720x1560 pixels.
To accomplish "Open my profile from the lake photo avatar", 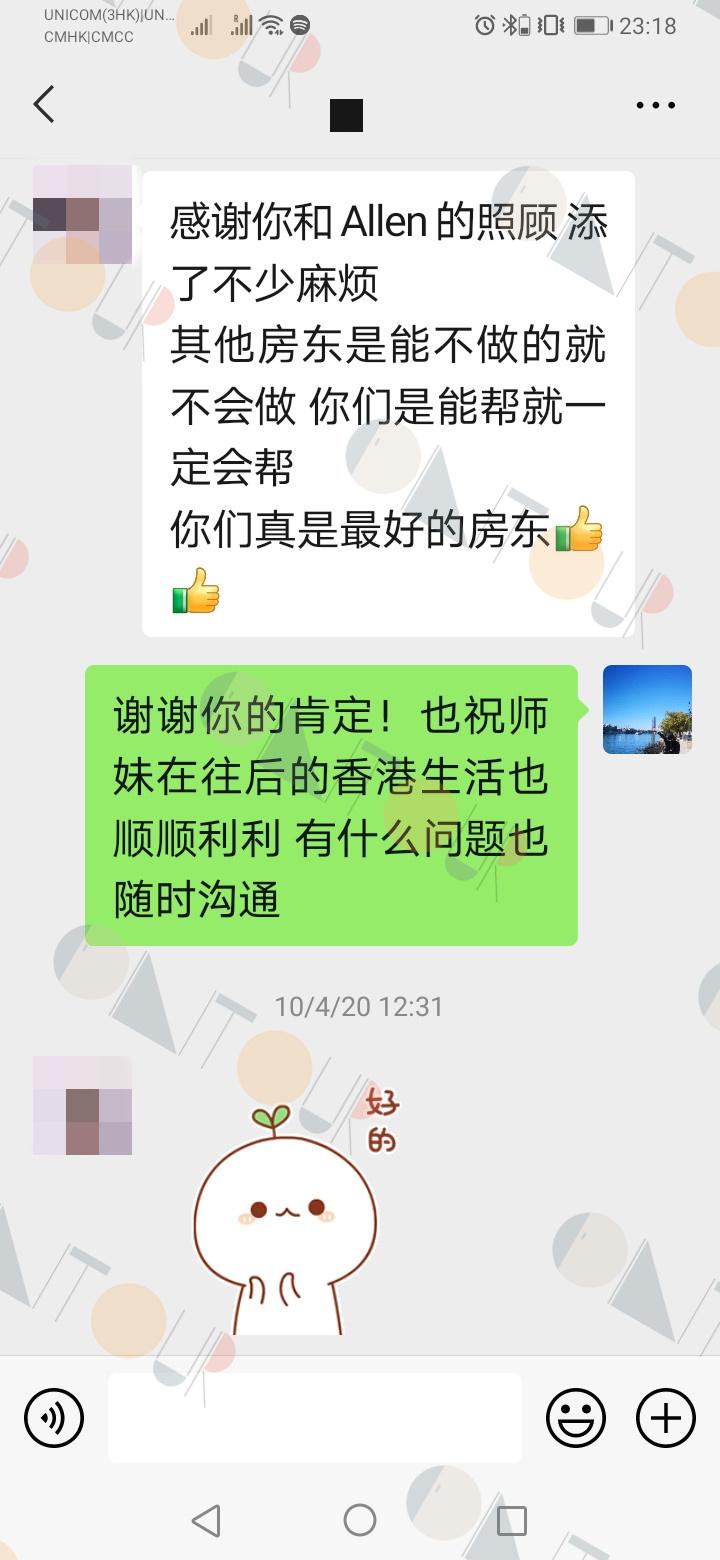I will coord(647,709).
